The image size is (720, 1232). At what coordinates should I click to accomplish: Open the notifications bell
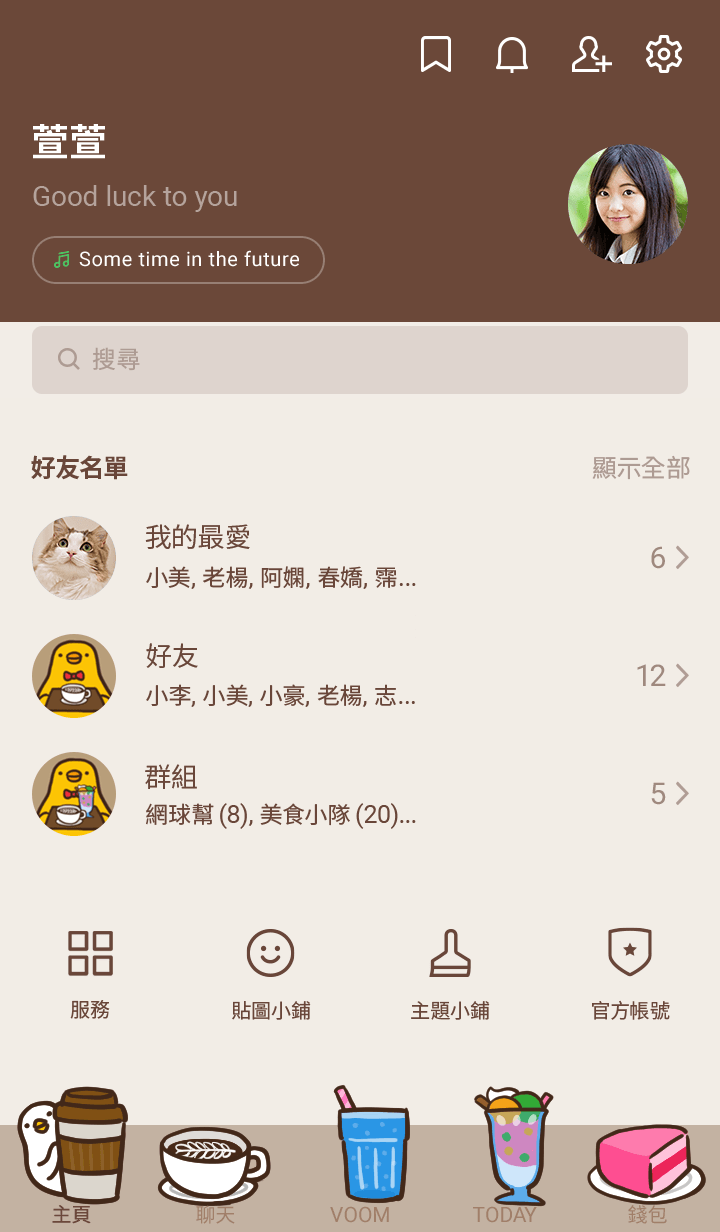512,55
